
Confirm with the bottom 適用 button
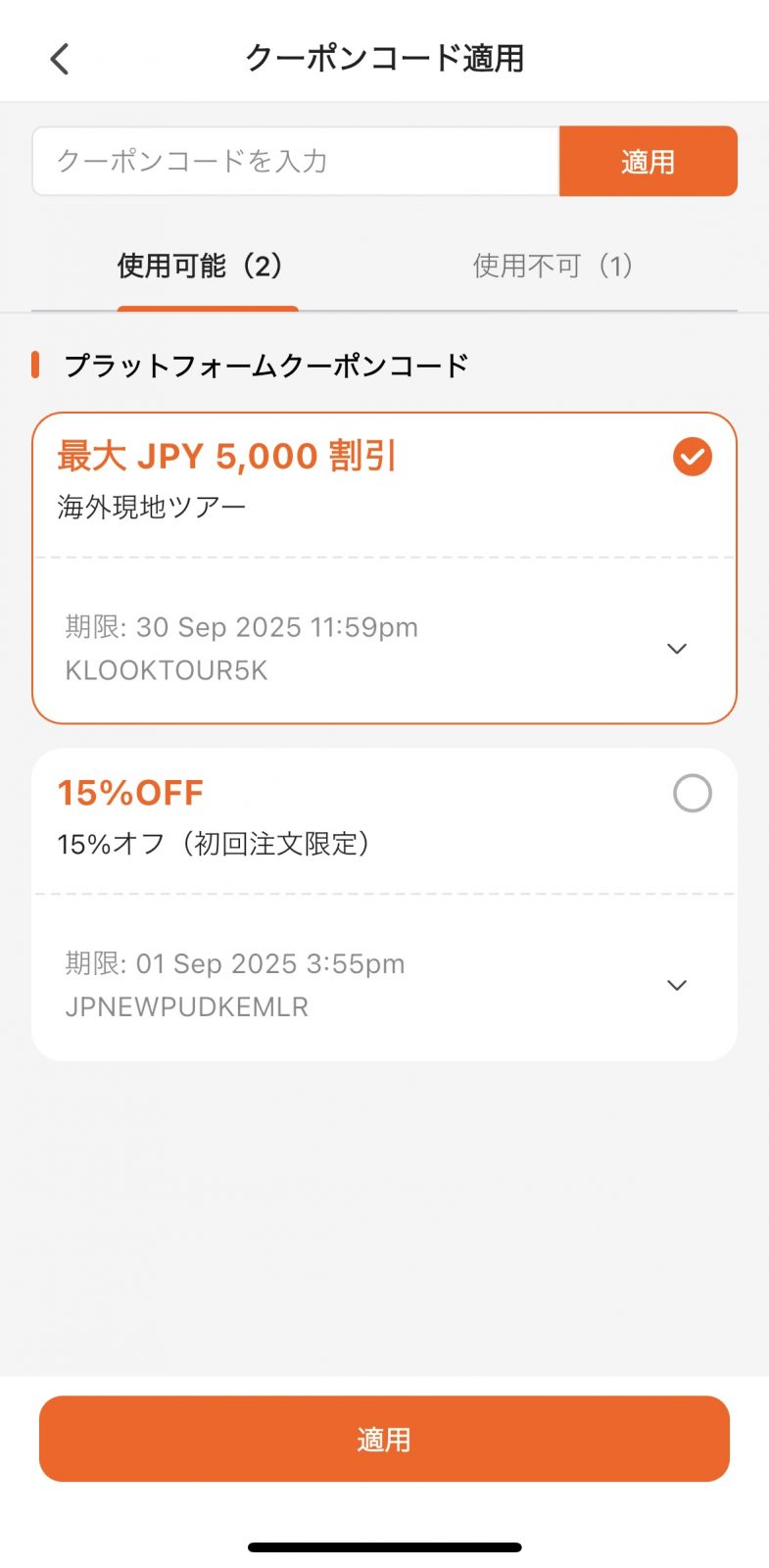tap(384, 1439)
